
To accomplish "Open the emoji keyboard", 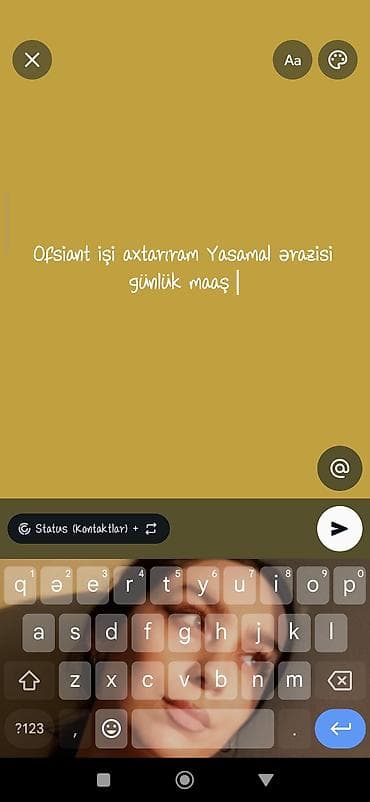I will point(111,728).
